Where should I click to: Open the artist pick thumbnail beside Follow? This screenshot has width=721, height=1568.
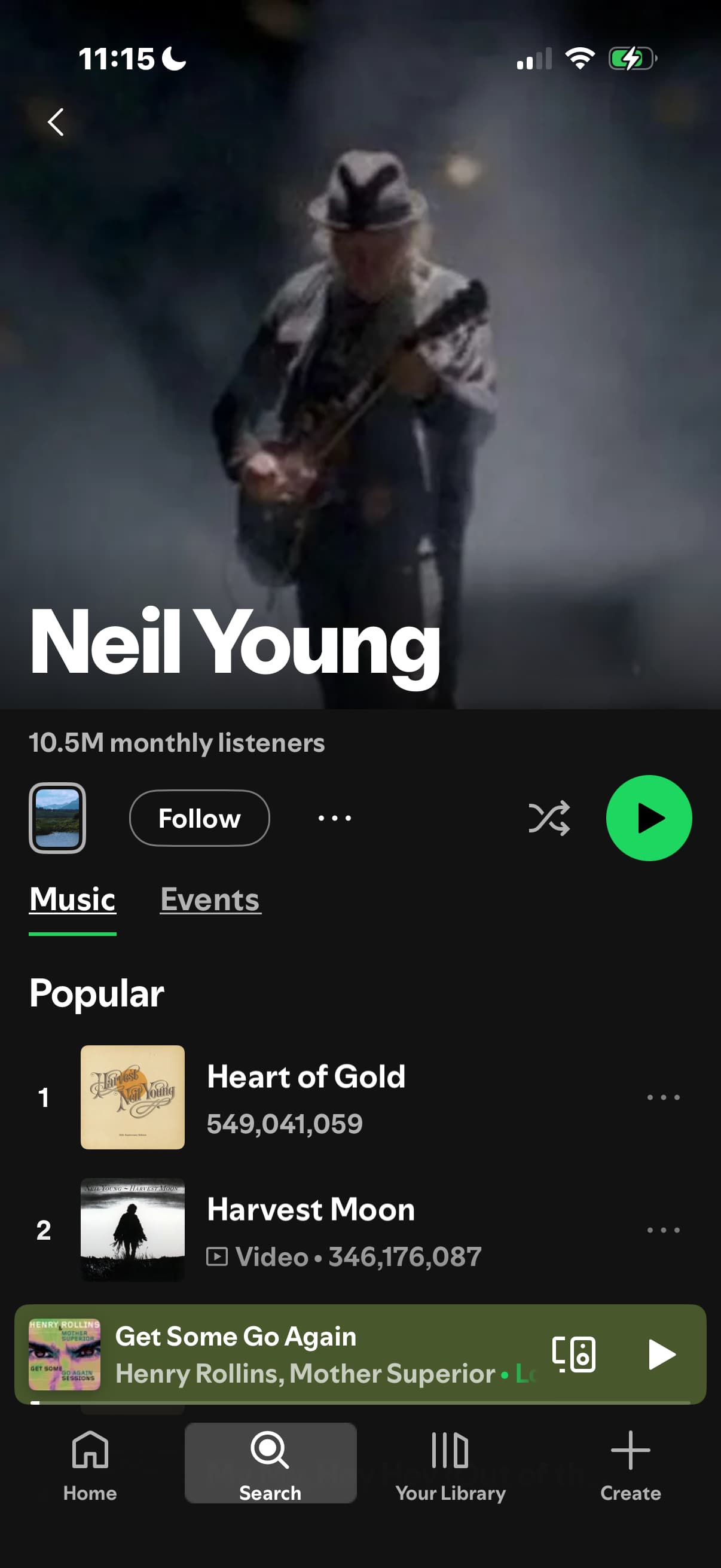(x=57, y=817)
